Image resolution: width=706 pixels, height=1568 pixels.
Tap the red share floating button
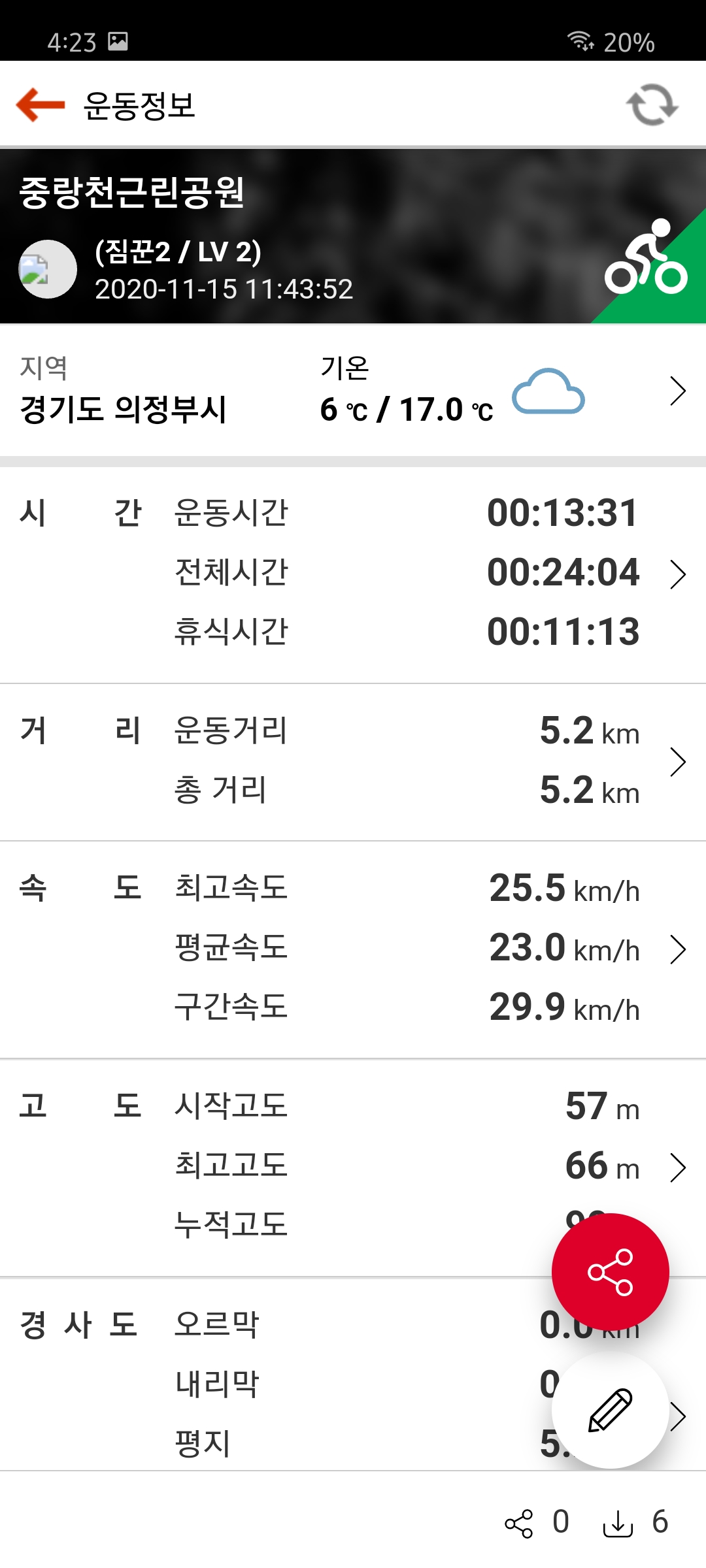[610, 1271]
